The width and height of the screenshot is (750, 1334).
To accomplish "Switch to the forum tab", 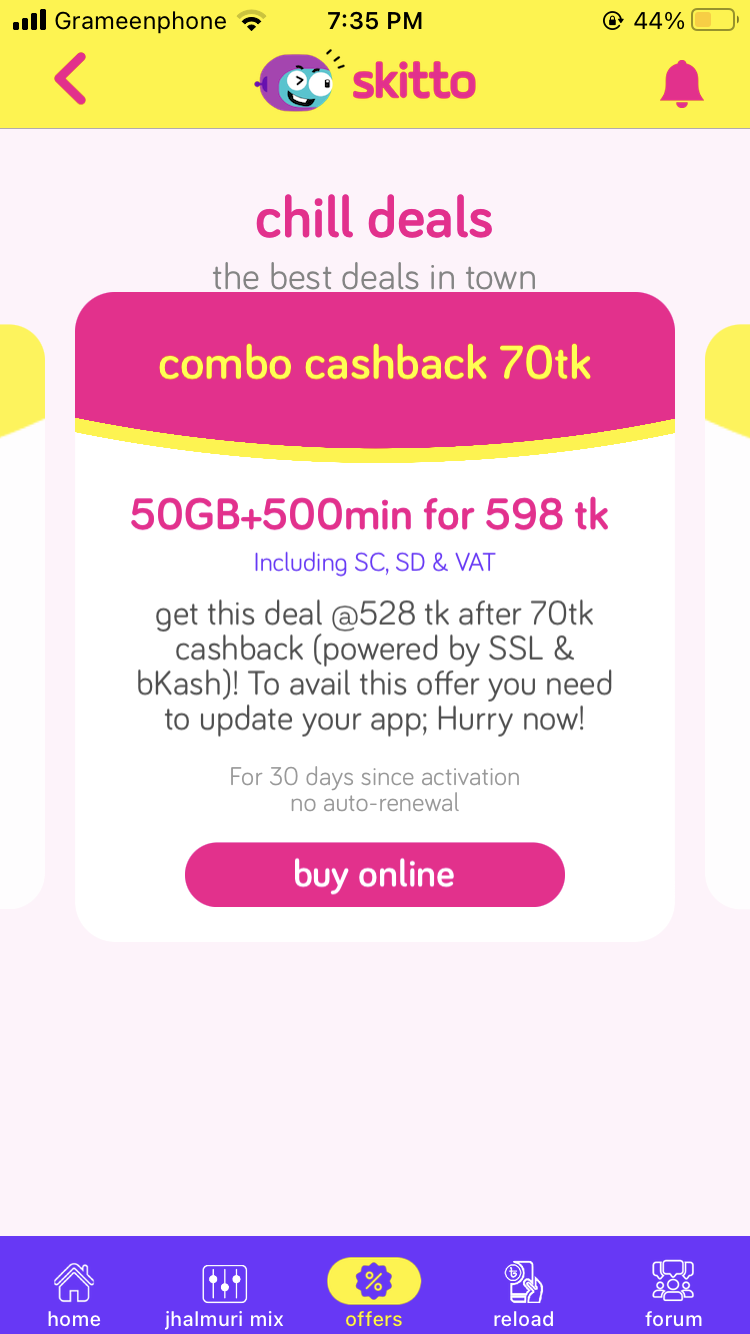I will click(x=673, y=1294).
